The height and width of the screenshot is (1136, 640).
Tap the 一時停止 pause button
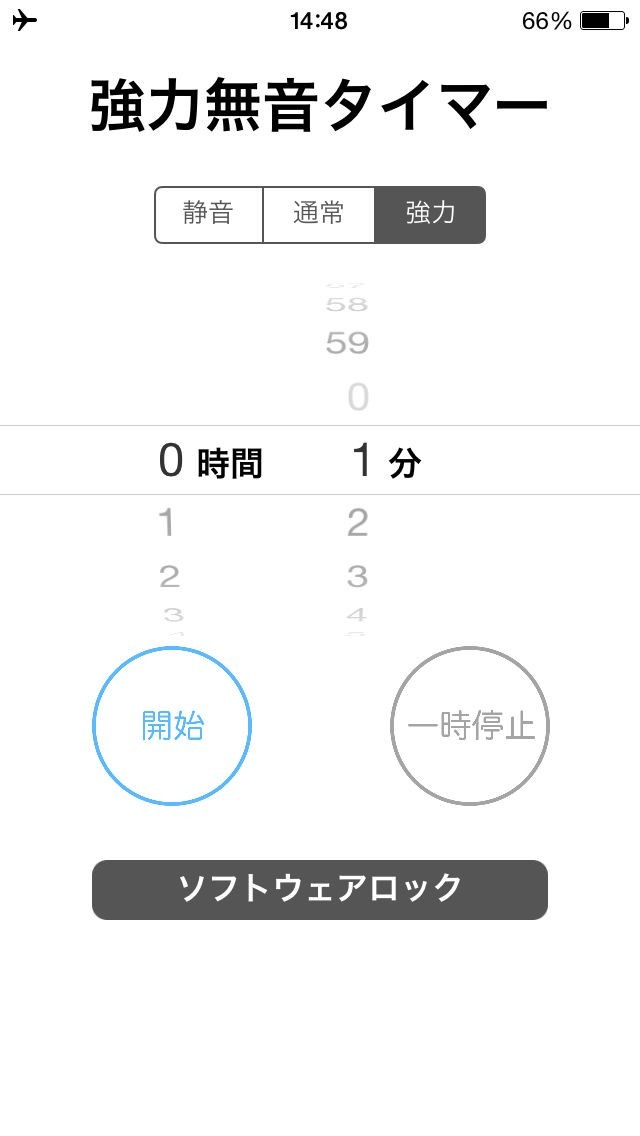coord(470,726)
